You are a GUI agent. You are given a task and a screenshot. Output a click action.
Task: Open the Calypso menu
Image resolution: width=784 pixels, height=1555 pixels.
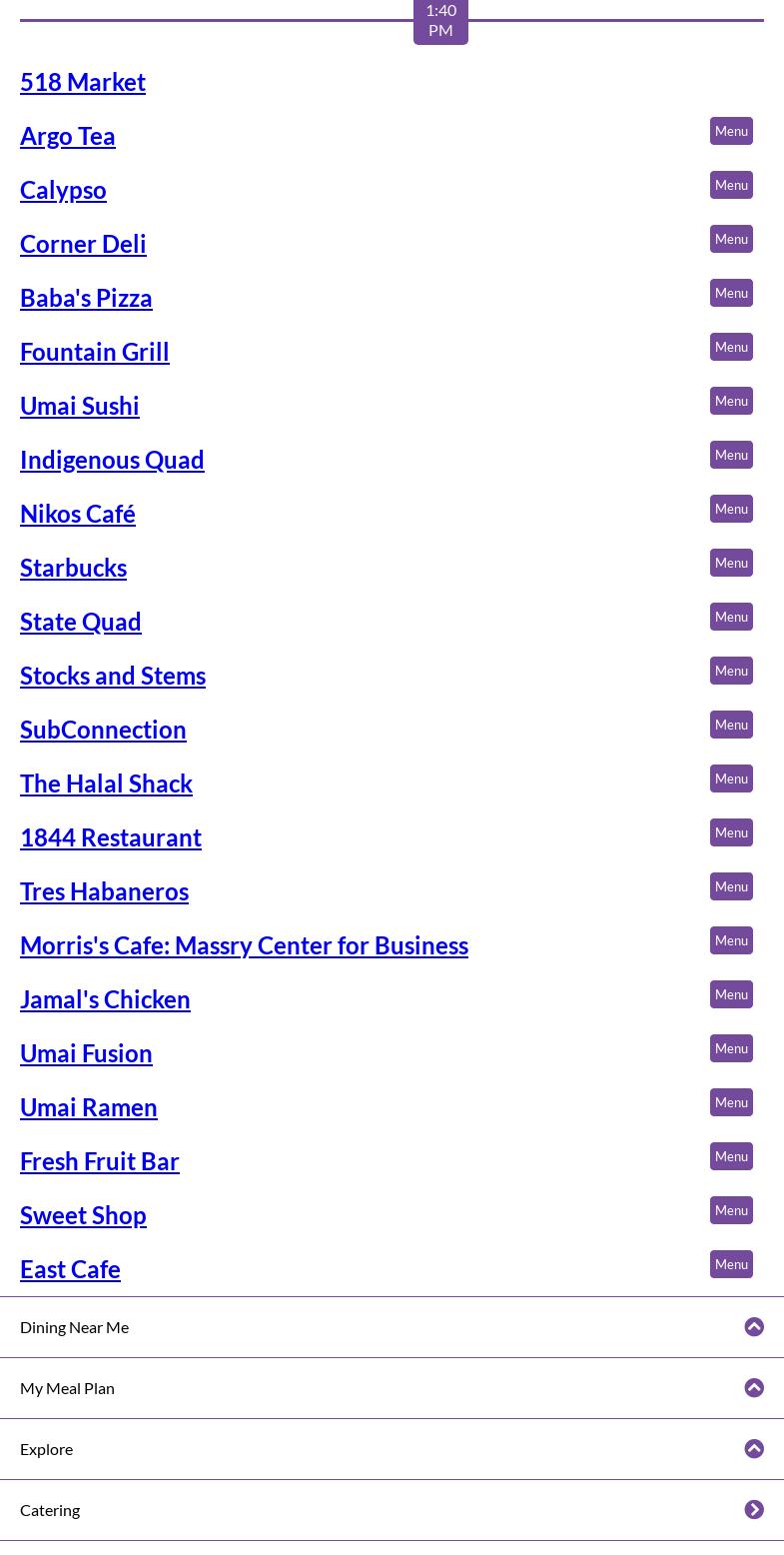click(x=731, y=185)
